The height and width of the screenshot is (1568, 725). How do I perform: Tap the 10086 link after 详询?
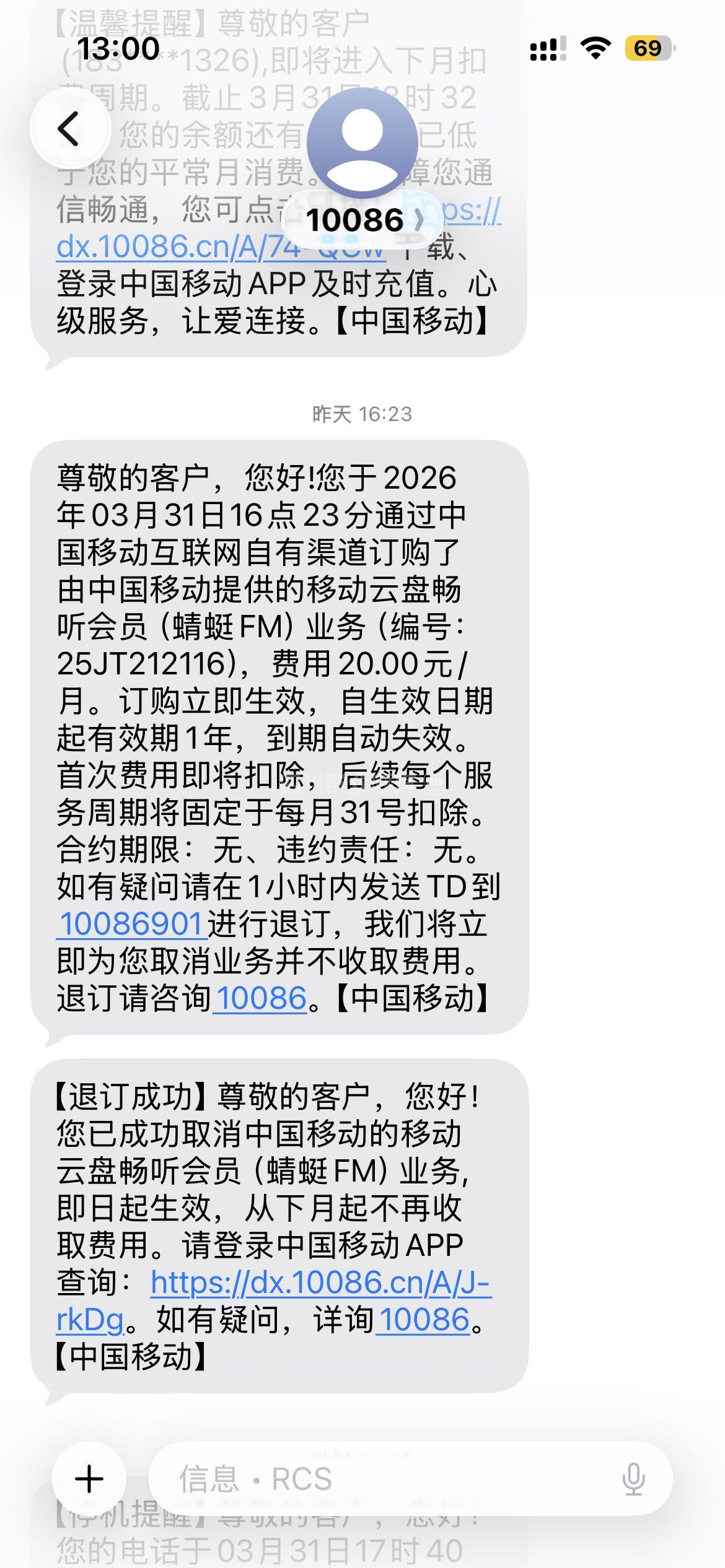click(x=424, y=1319)
